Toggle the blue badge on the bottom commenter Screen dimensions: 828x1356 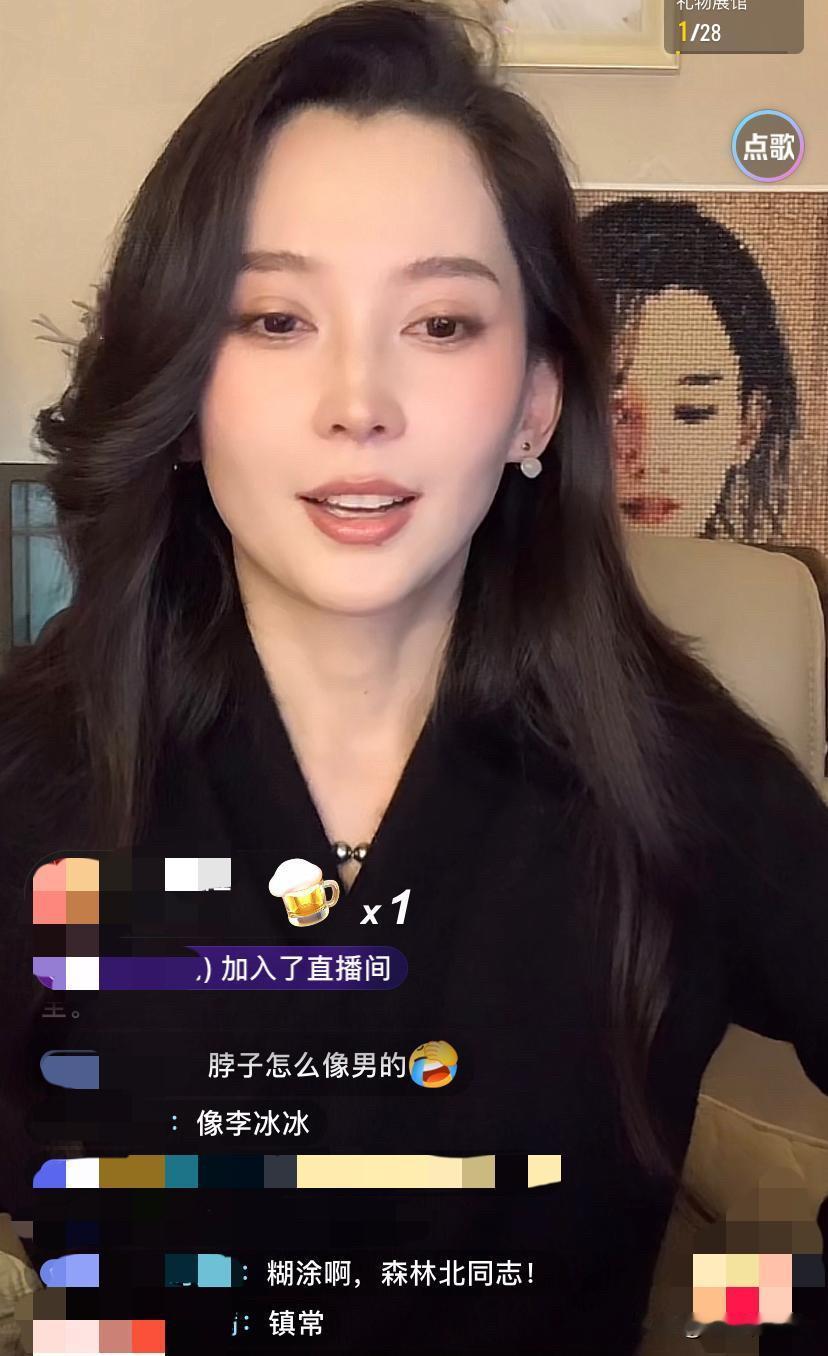(x=70, y=1270)
